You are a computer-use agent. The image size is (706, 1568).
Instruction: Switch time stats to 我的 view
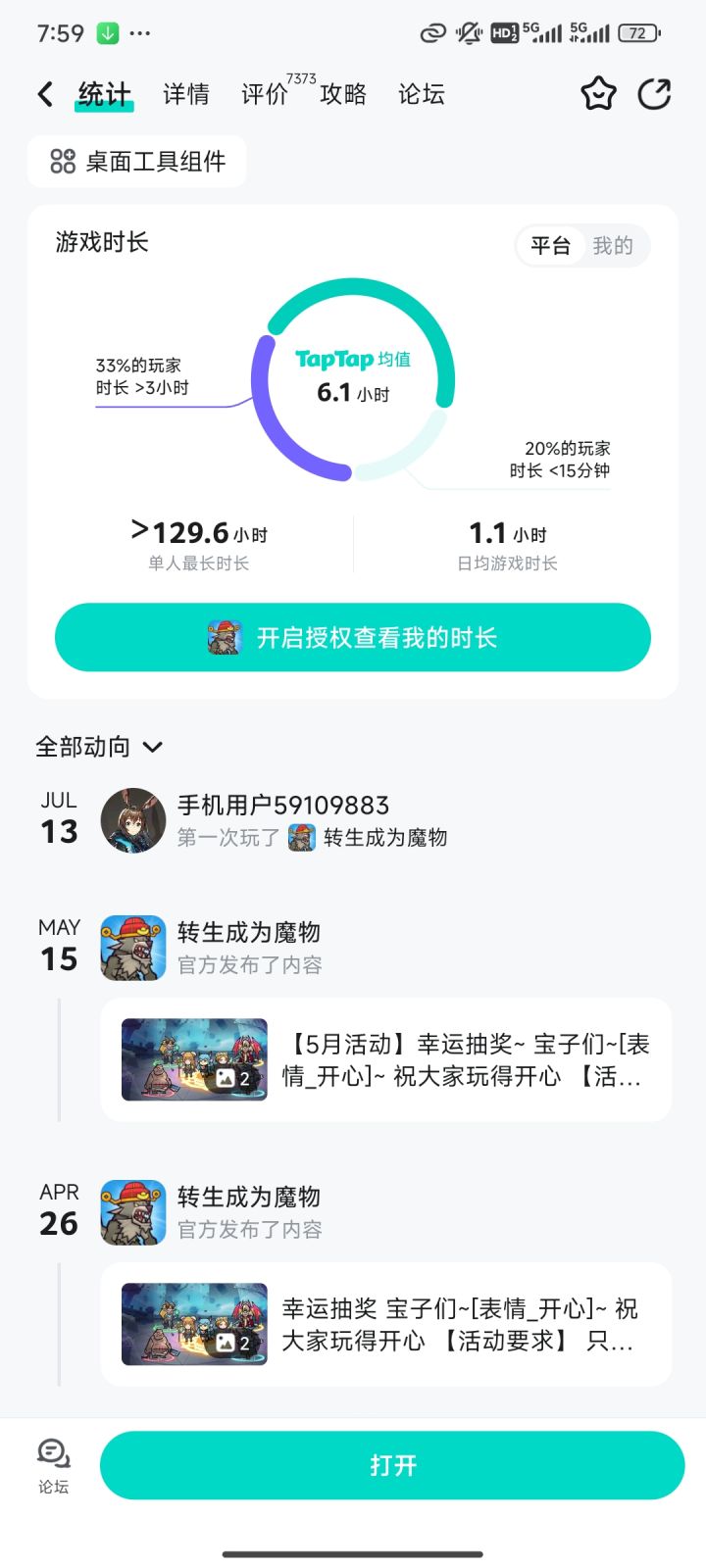pos(614,246)
